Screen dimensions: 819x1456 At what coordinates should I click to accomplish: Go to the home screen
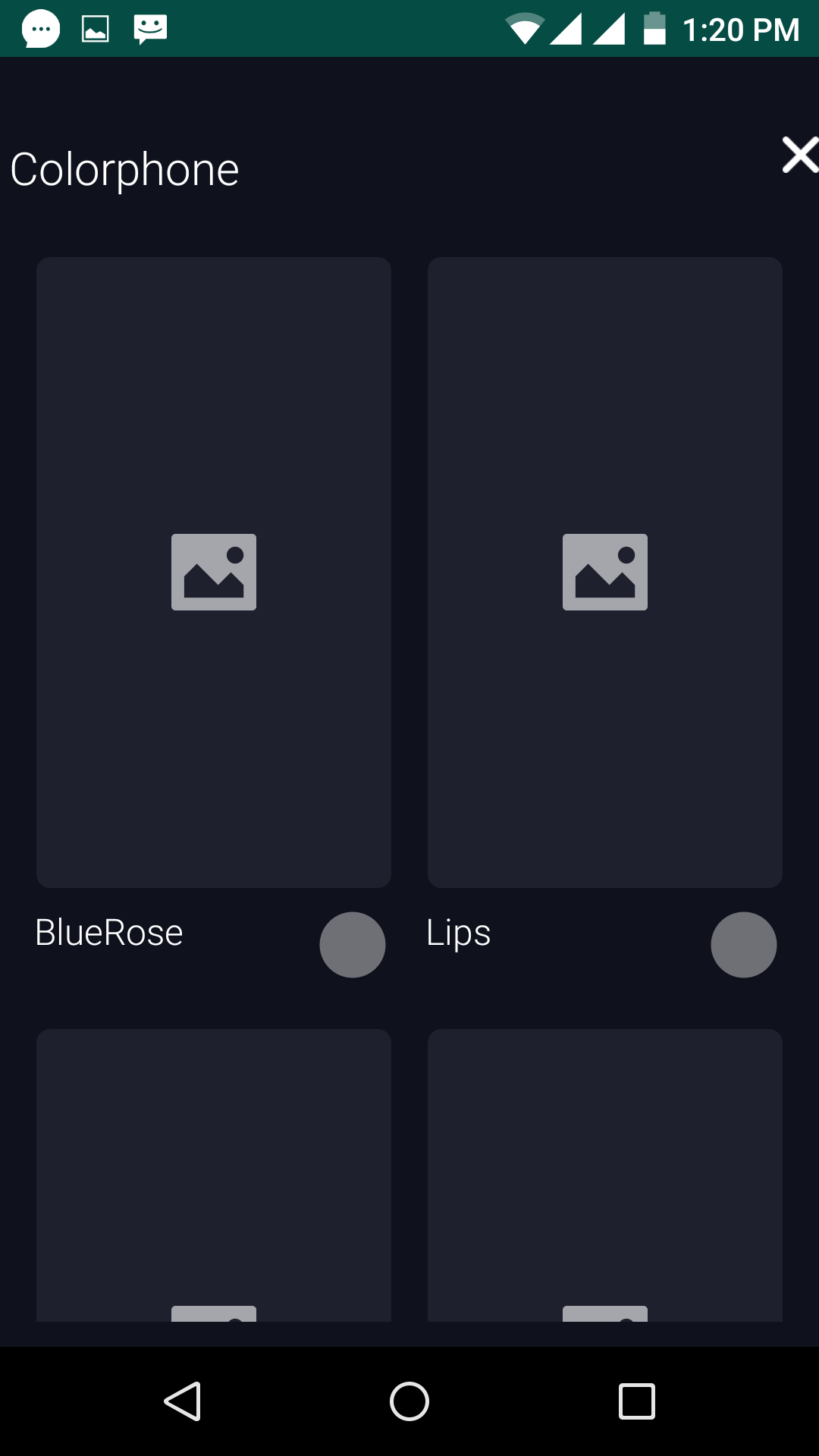pos(409,1401)
